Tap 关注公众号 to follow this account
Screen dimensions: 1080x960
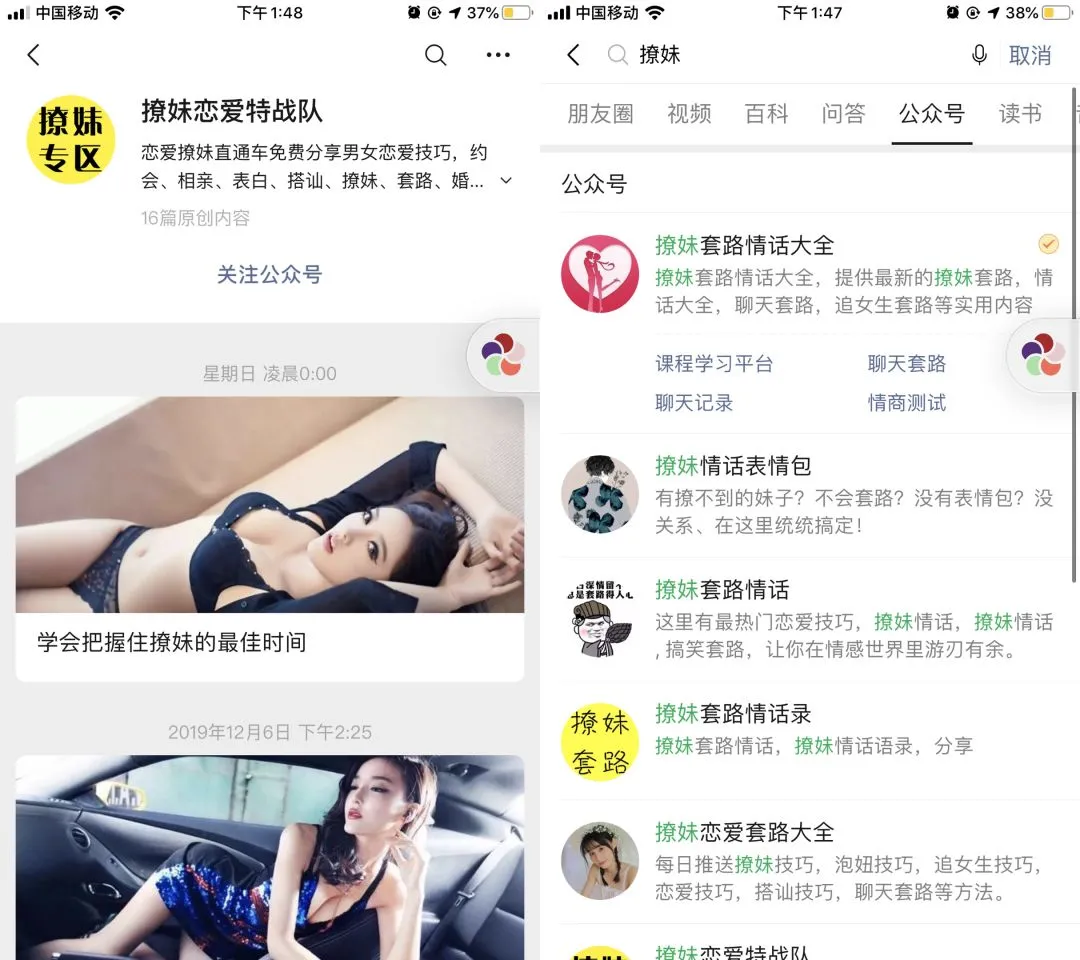(269, 275)
